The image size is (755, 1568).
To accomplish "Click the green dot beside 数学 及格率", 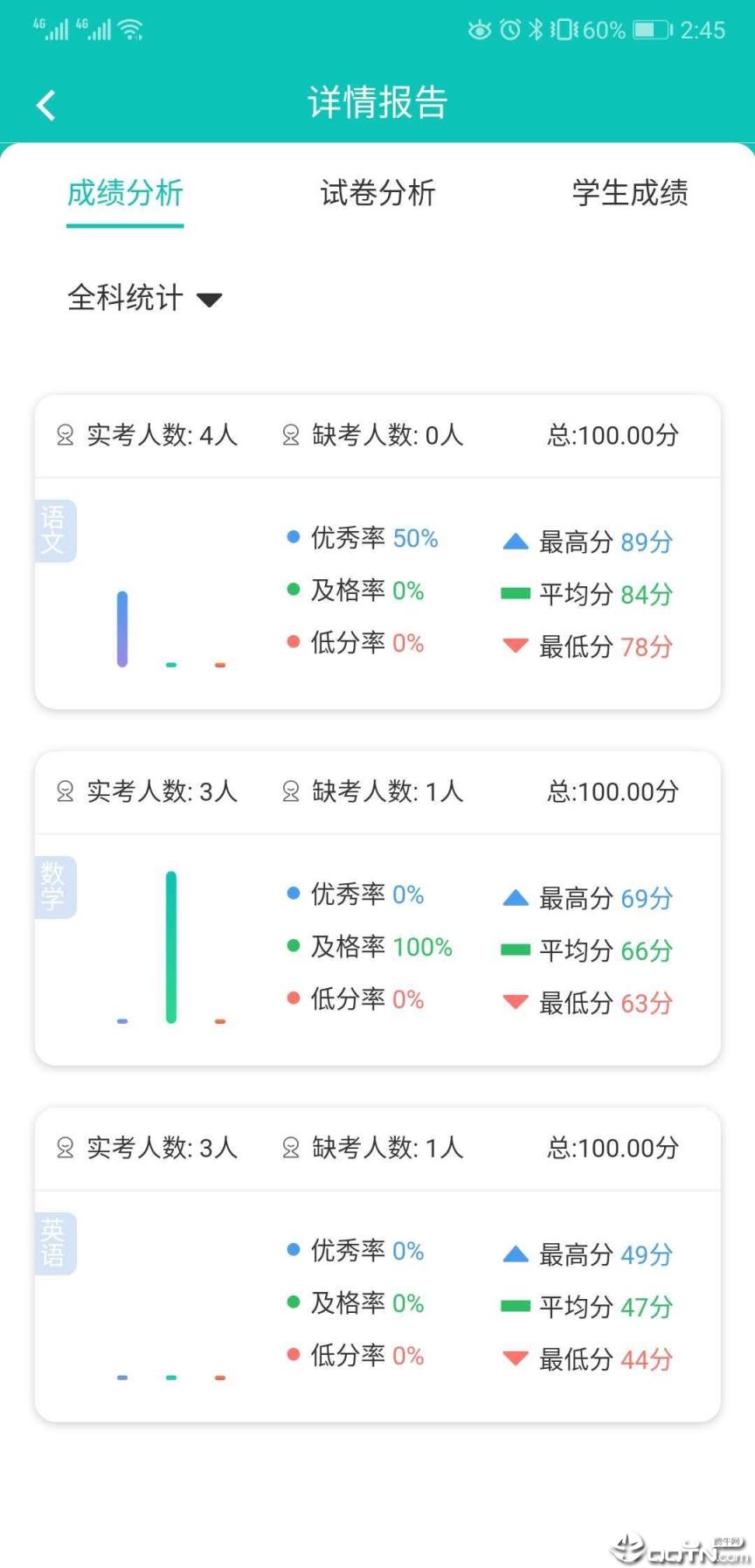I will (x=293, y=947).
